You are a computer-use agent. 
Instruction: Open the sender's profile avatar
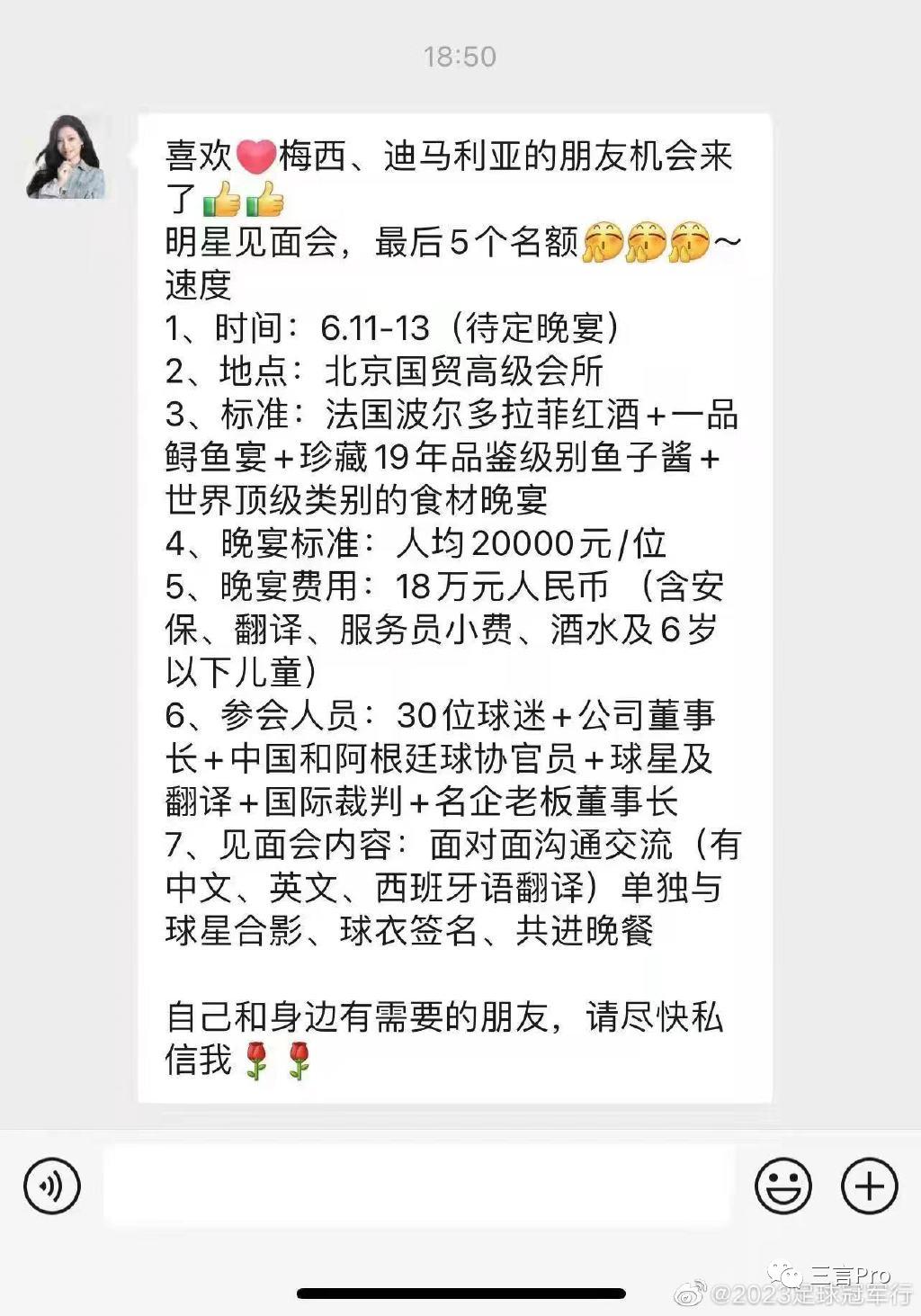[x=66, y=157]
